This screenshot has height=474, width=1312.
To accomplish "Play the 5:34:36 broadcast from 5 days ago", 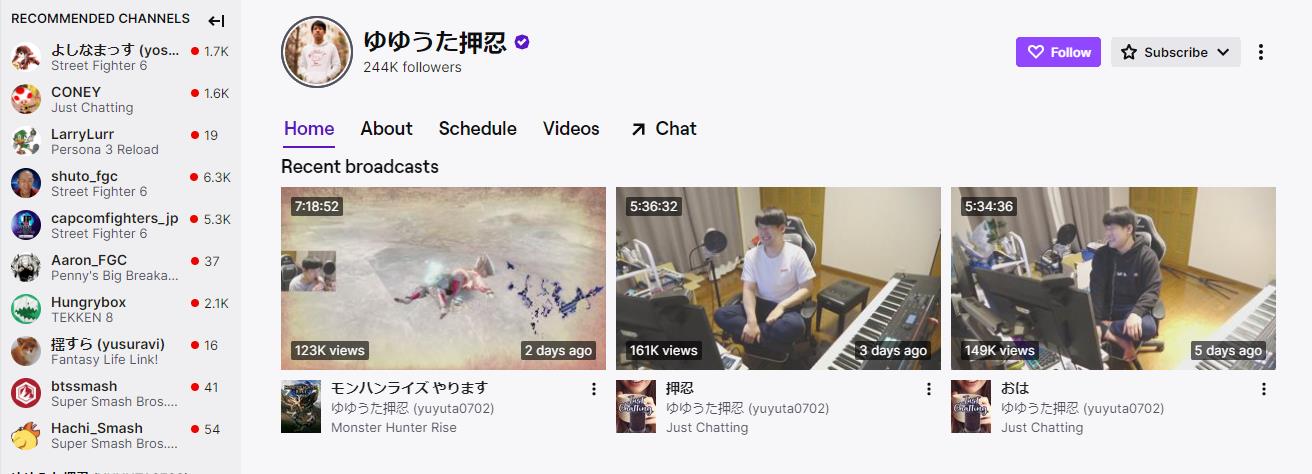I will [1113, 278].
